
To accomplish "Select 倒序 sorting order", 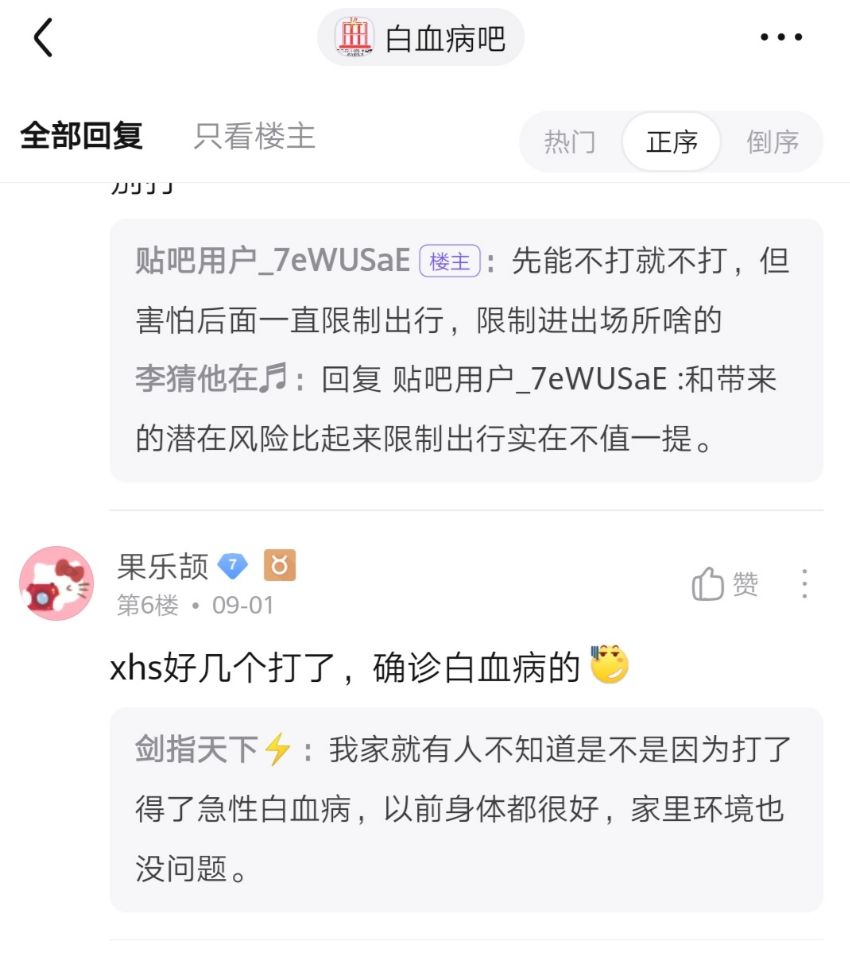I will click(772, 142).
